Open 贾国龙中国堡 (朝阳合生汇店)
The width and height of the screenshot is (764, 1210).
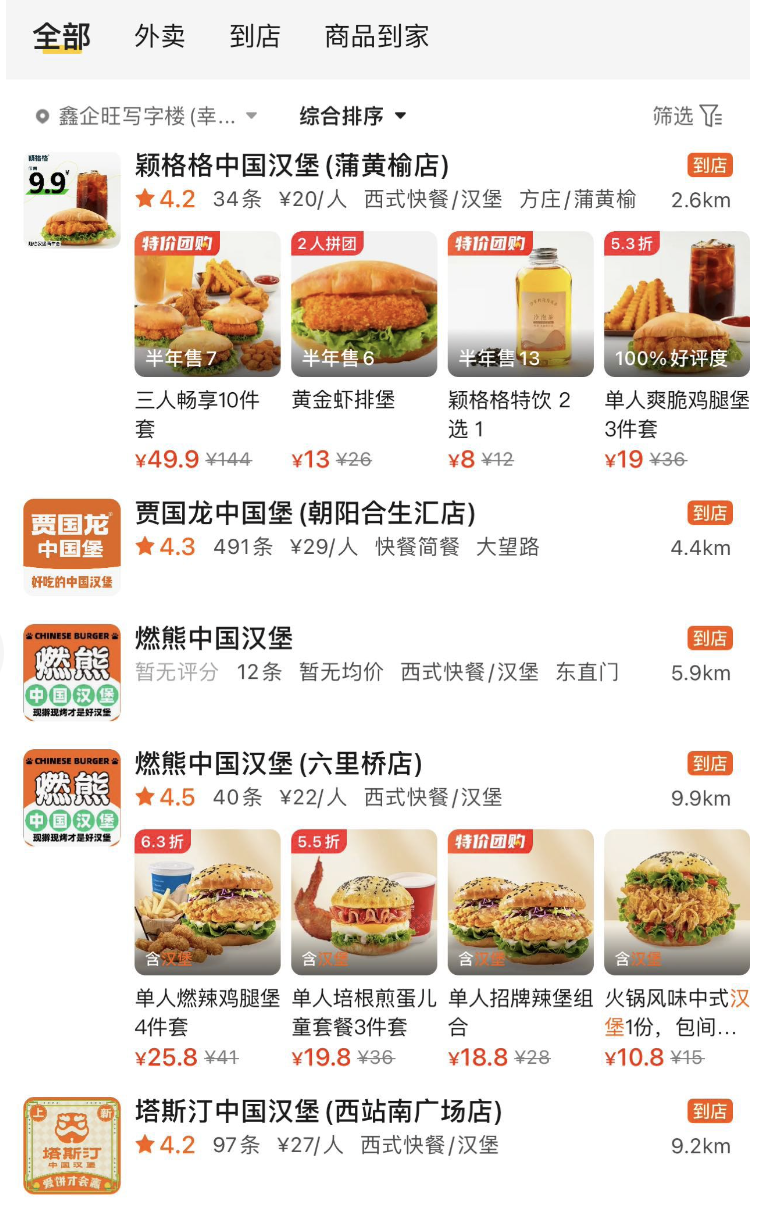(305, 514)
